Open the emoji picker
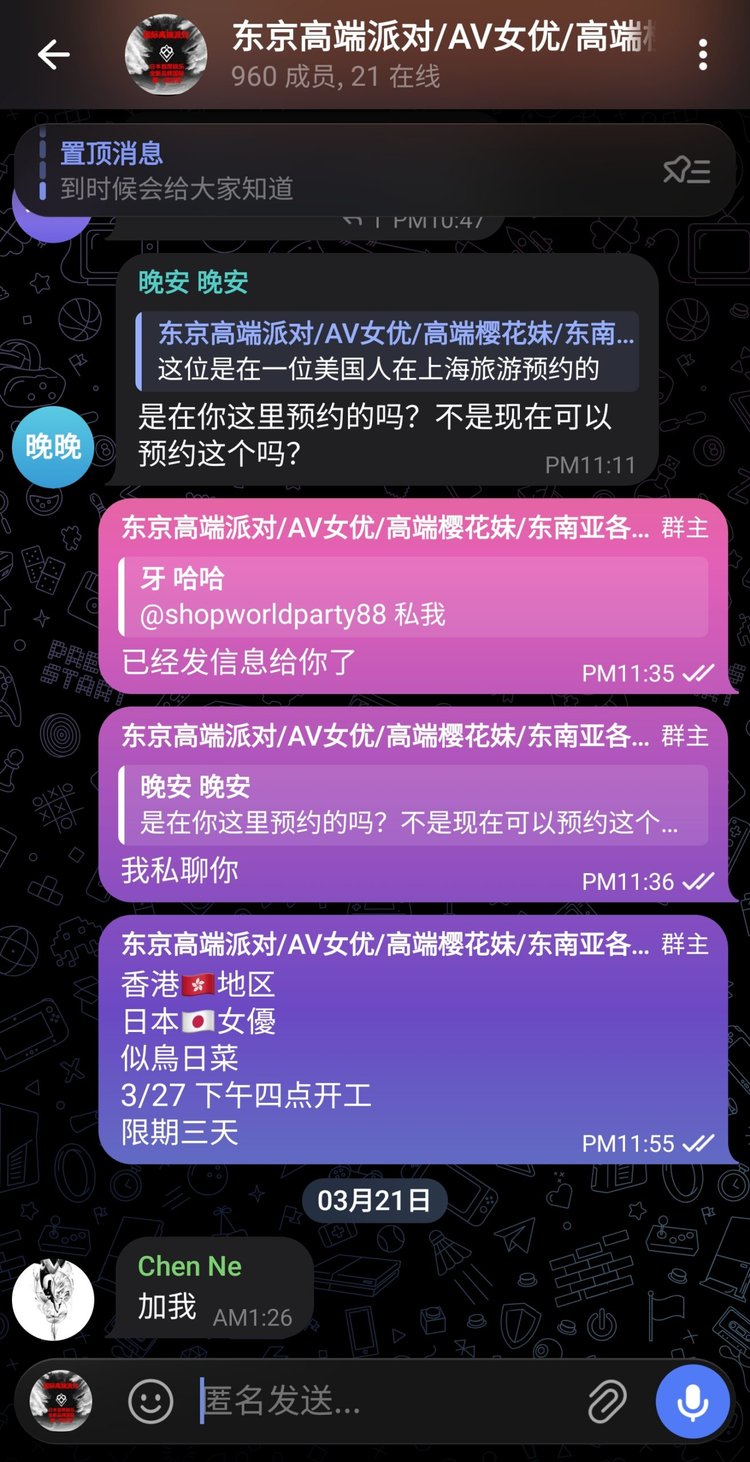The width and height of the screenshot is (750, 1462). [151, 1402]
